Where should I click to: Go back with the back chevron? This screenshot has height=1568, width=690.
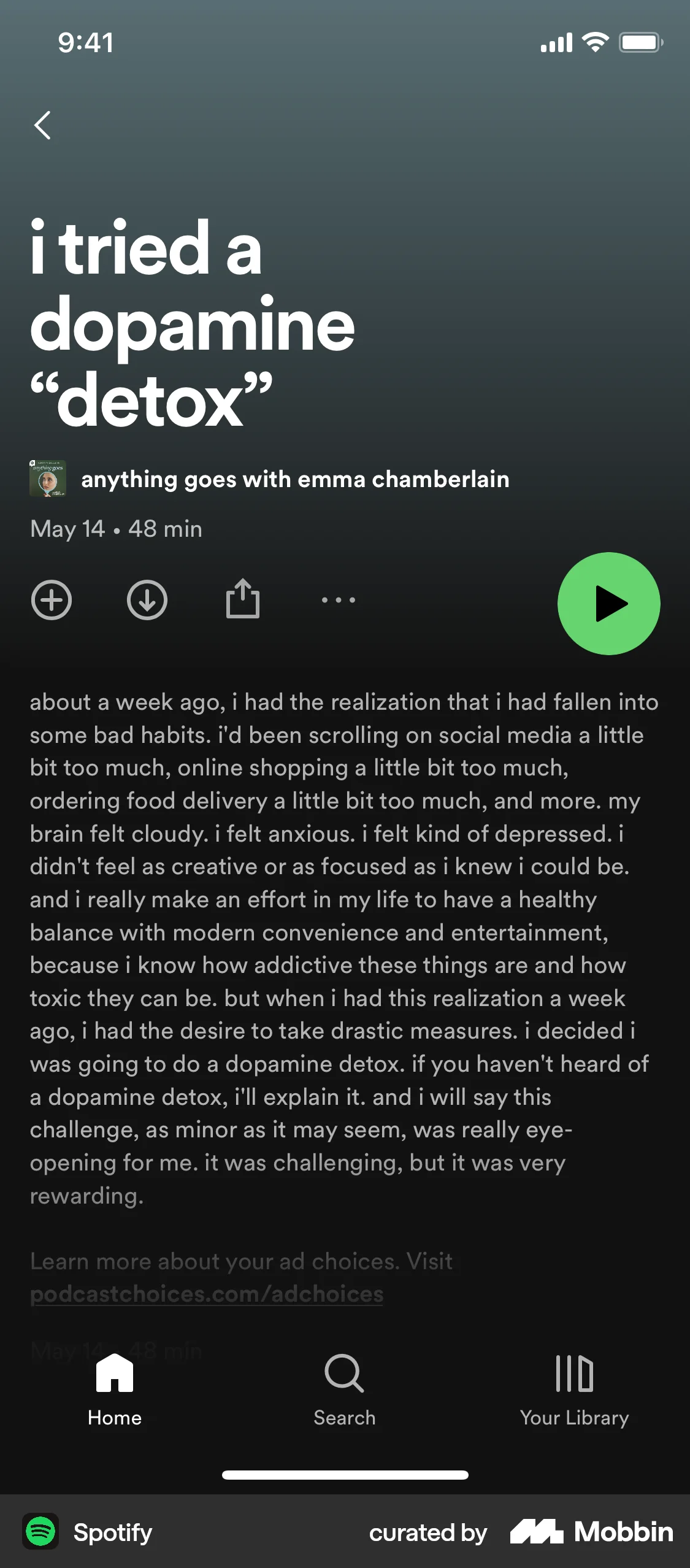click(x=43, y=126)
